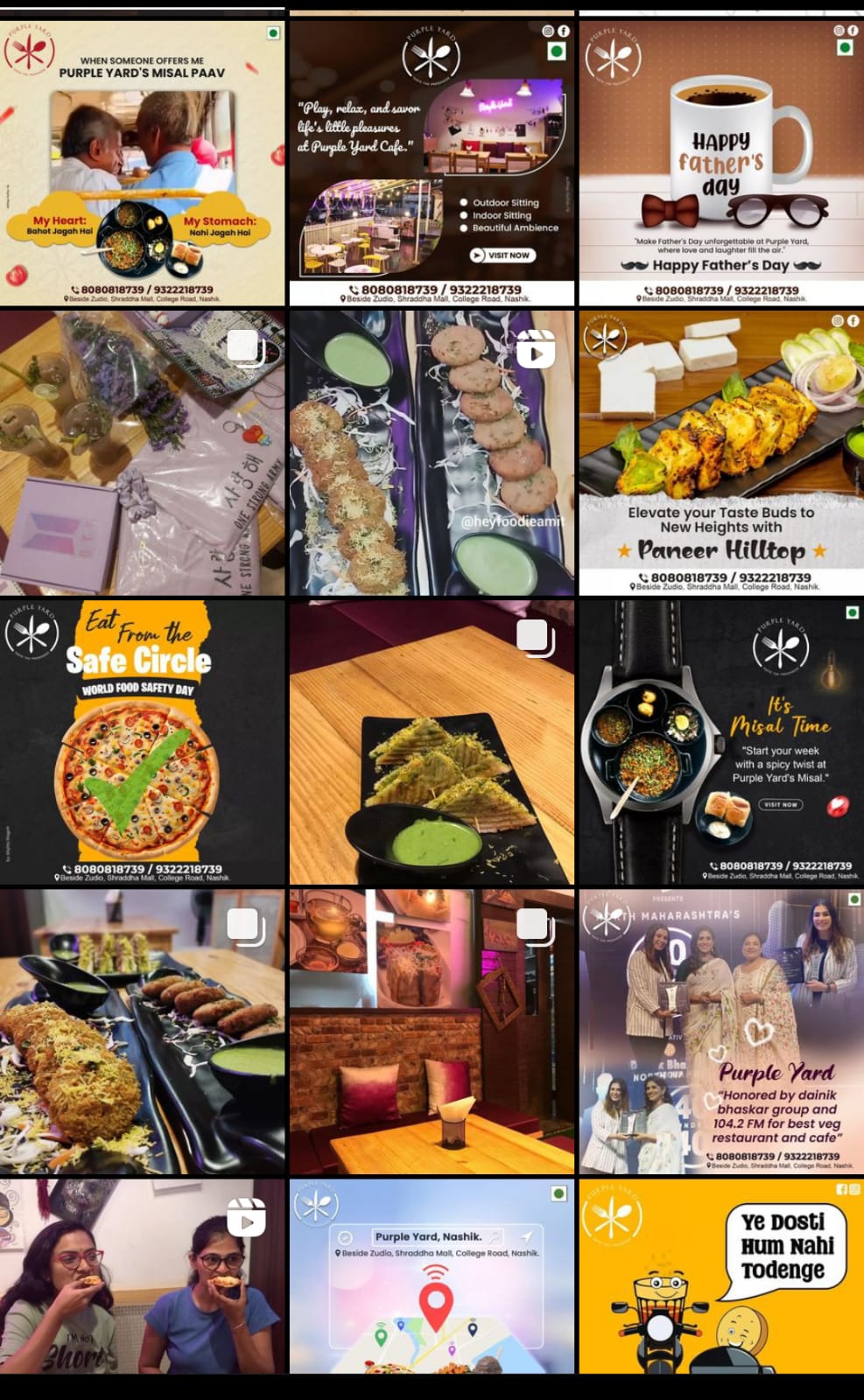Open the 'It's Misal Time' watch post
864x1400 pixels.
click(x=721, y=742)
